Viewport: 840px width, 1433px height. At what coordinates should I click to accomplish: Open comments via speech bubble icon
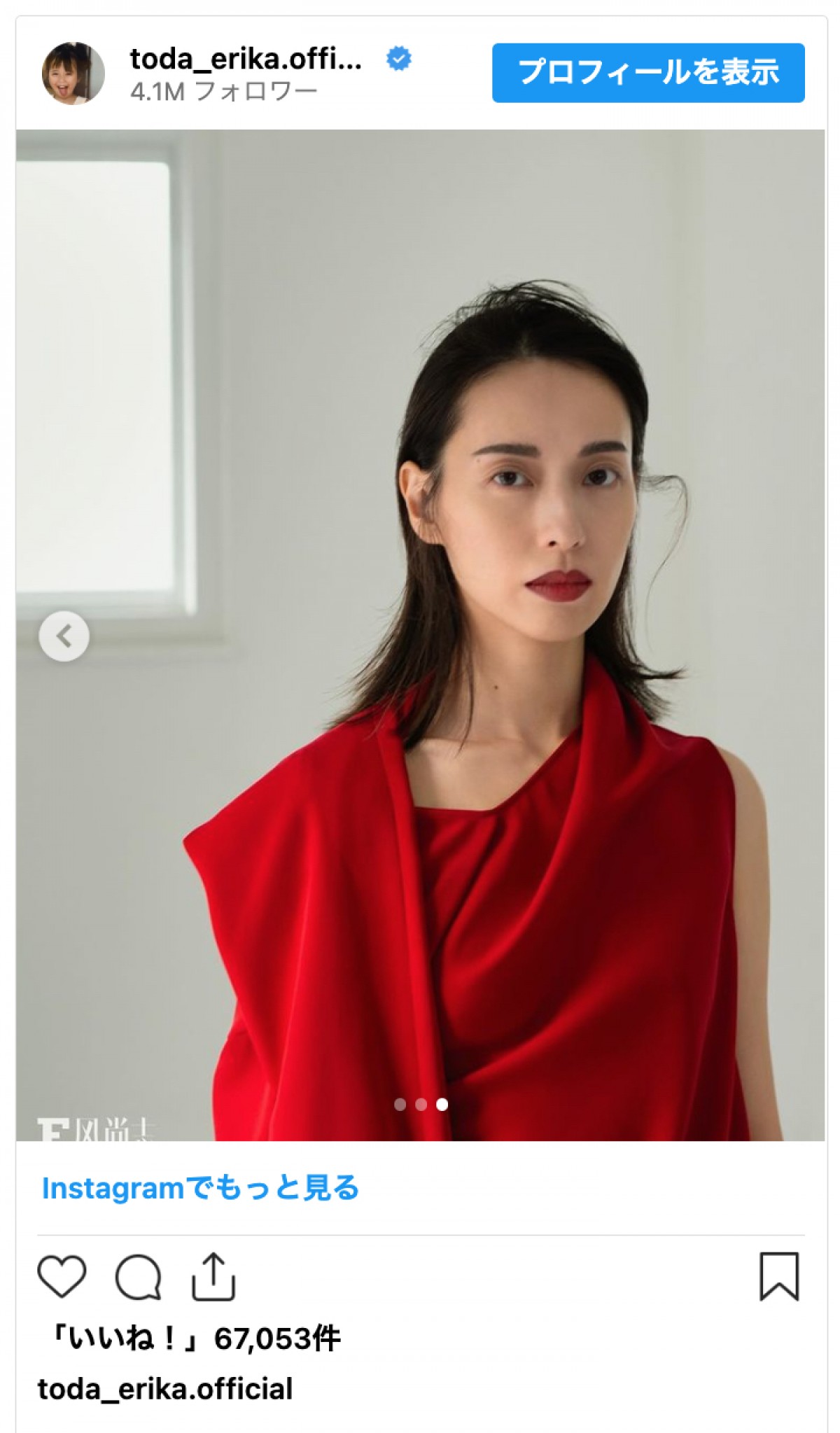(x=139, y=1277)
